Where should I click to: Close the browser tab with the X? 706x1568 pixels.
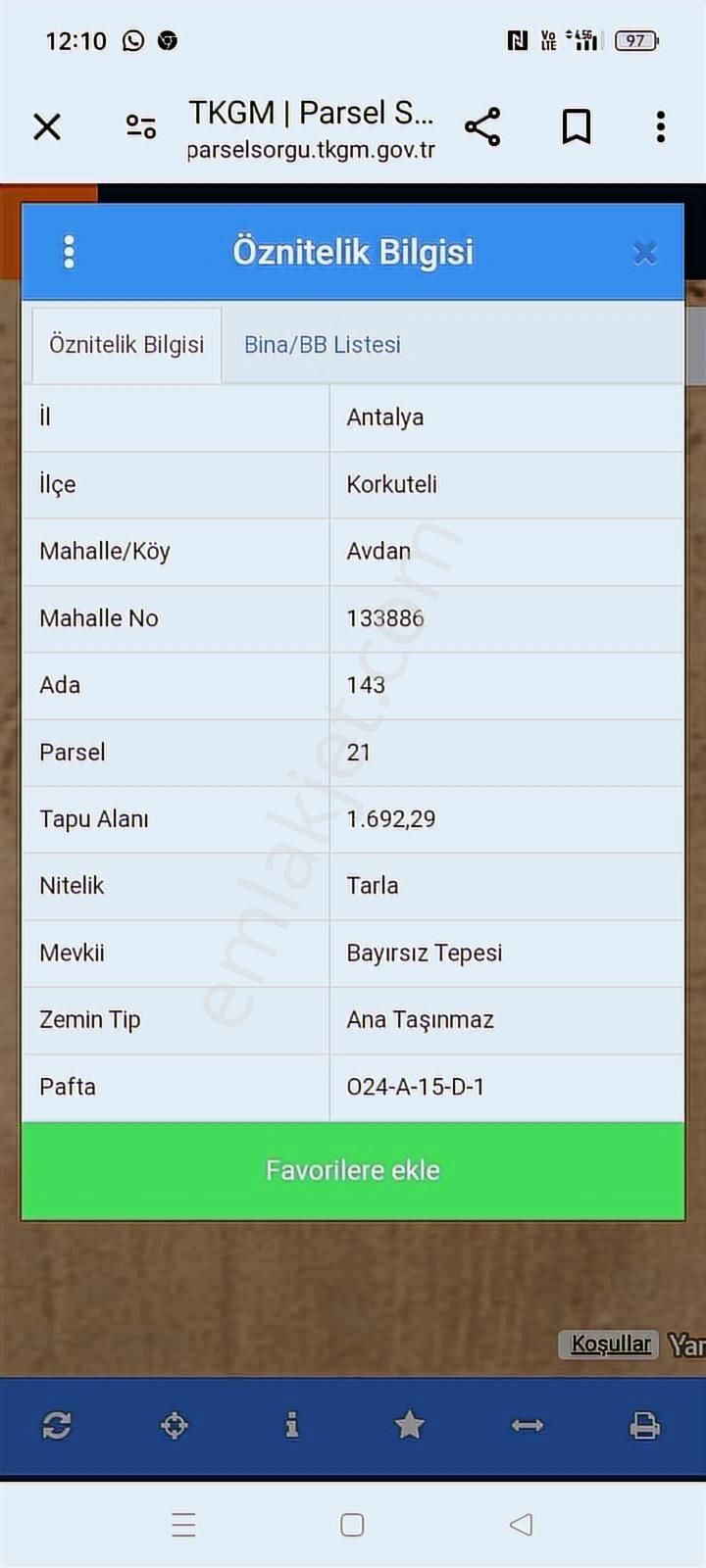(47, 126)
